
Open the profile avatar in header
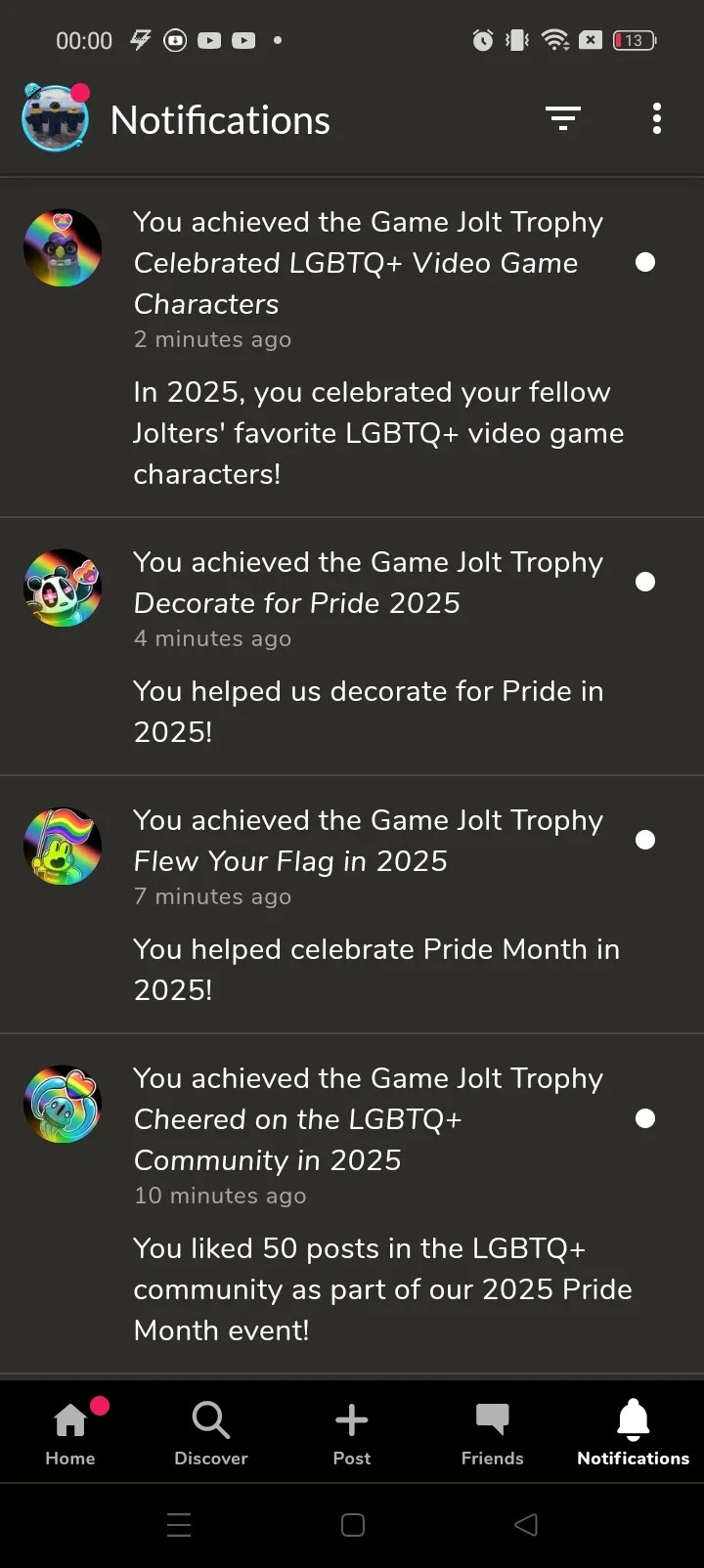pyautogui.click(x=56, y=119)
